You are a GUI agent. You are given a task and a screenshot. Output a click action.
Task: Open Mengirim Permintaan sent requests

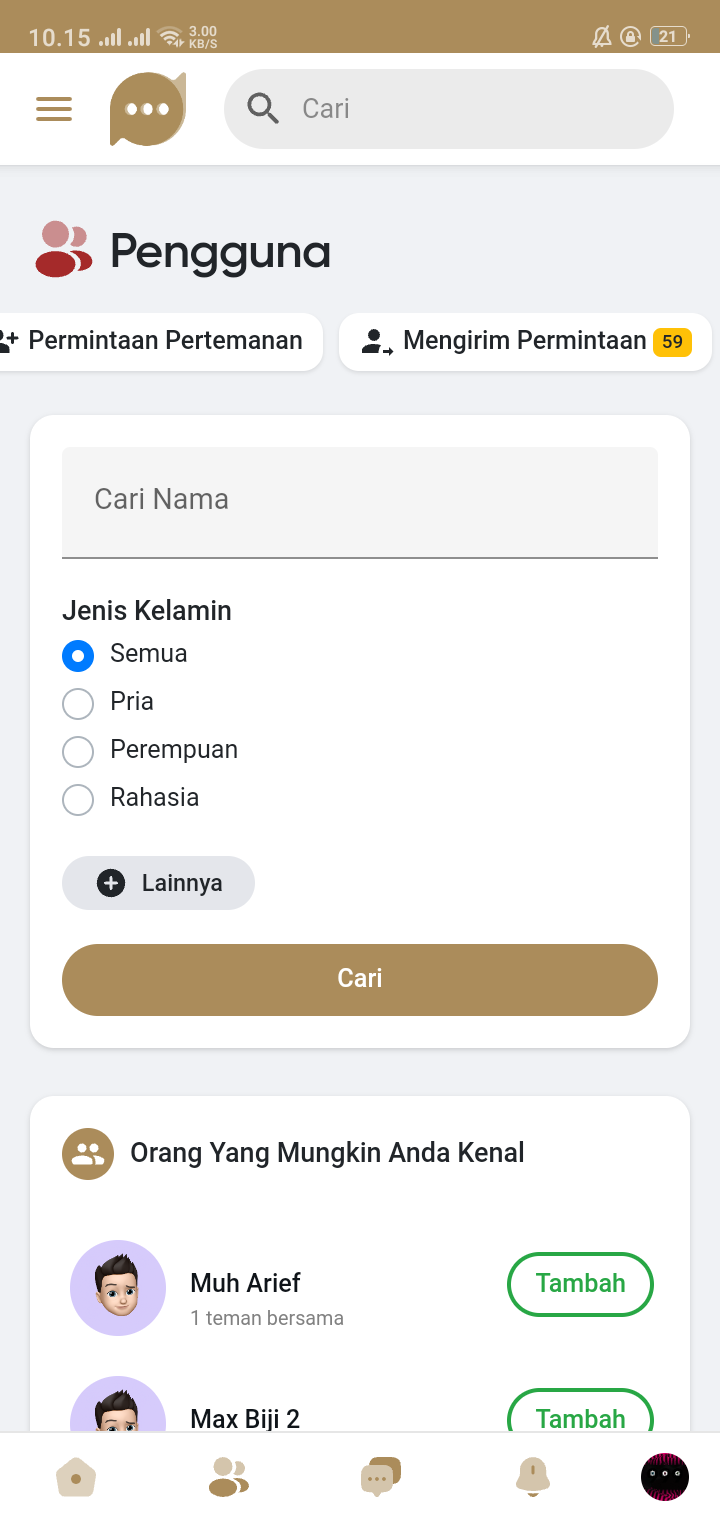pos(525,342)
